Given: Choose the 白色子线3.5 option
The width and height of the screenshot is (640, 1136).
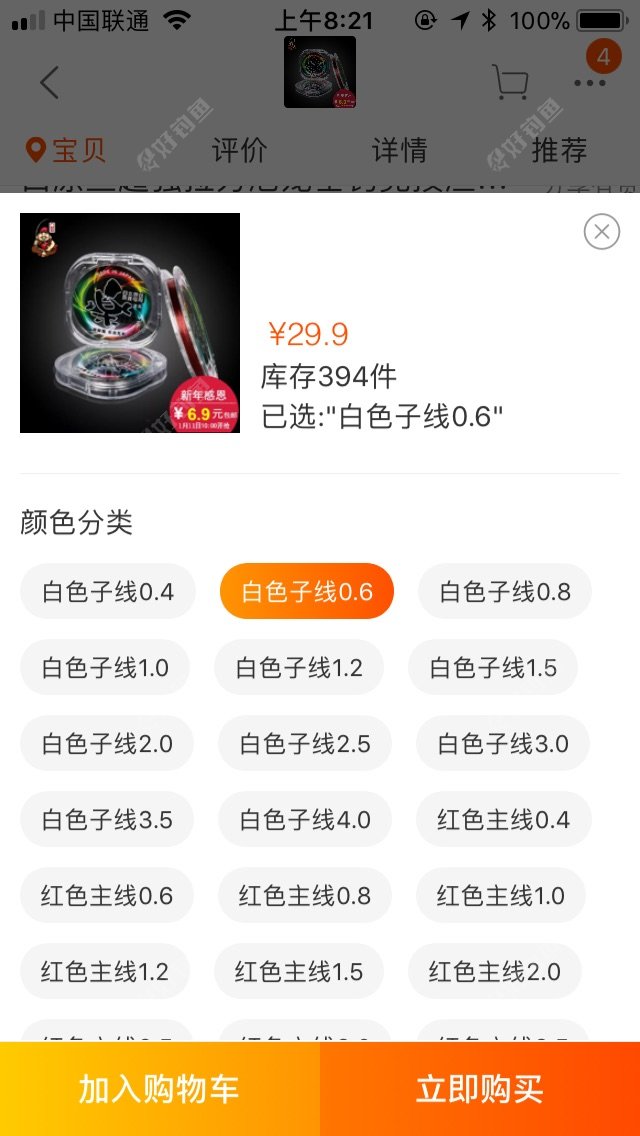Looking at the screenshot, I should pyautogui.click(x=107, y=820).
